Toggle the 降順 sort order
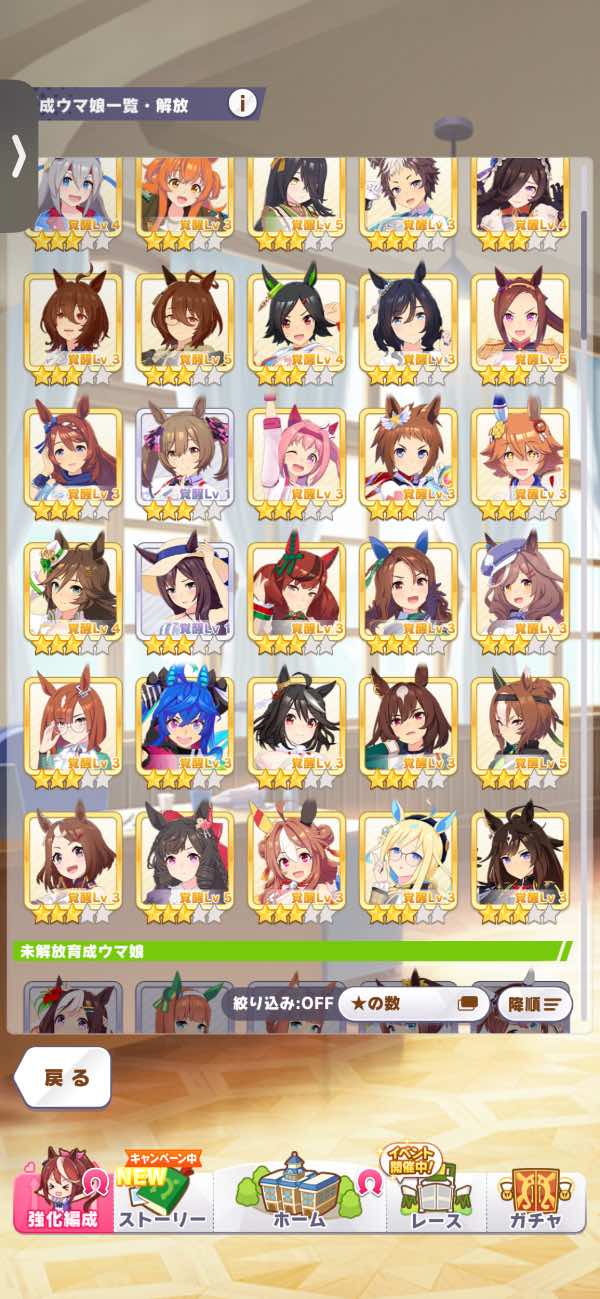 (534, 1003)
